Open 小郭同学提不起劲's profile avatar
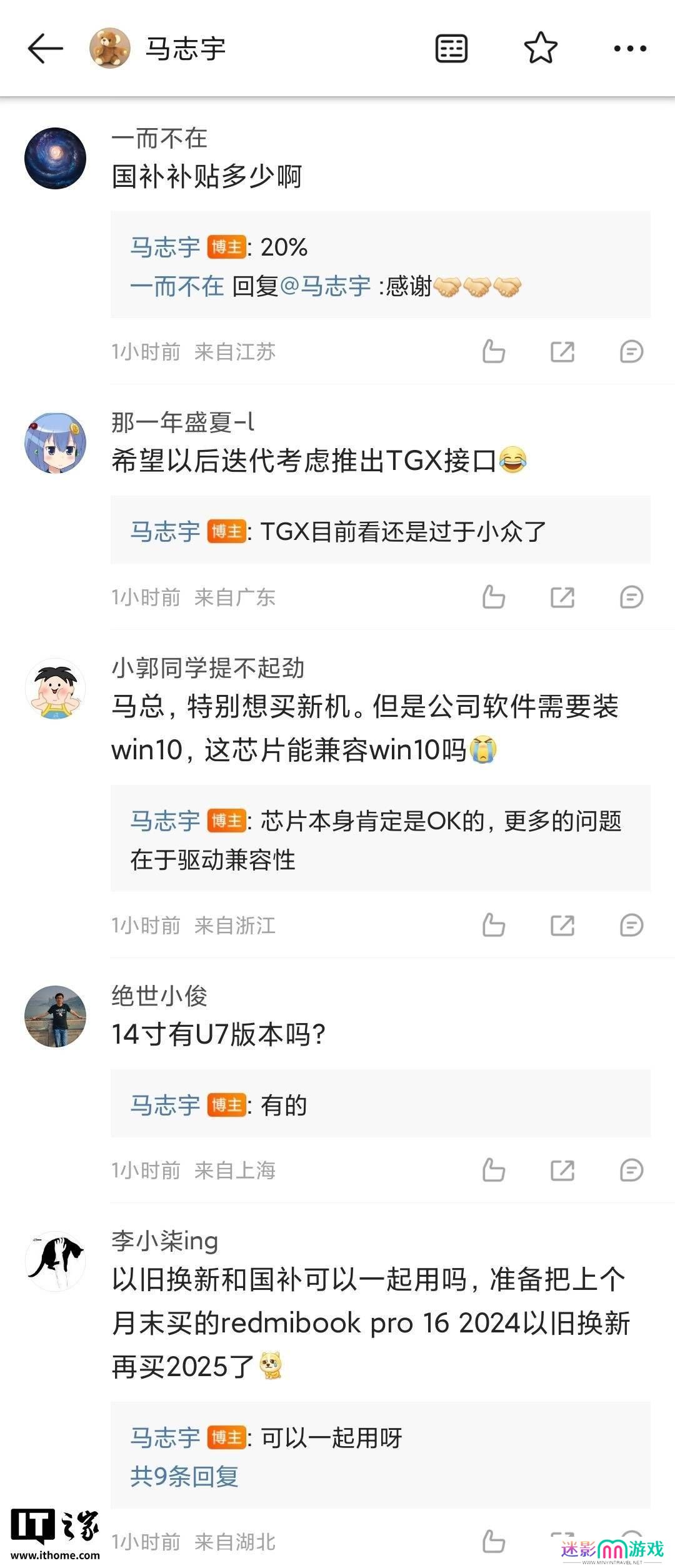The image size is (675, 1568). [55, 688]
